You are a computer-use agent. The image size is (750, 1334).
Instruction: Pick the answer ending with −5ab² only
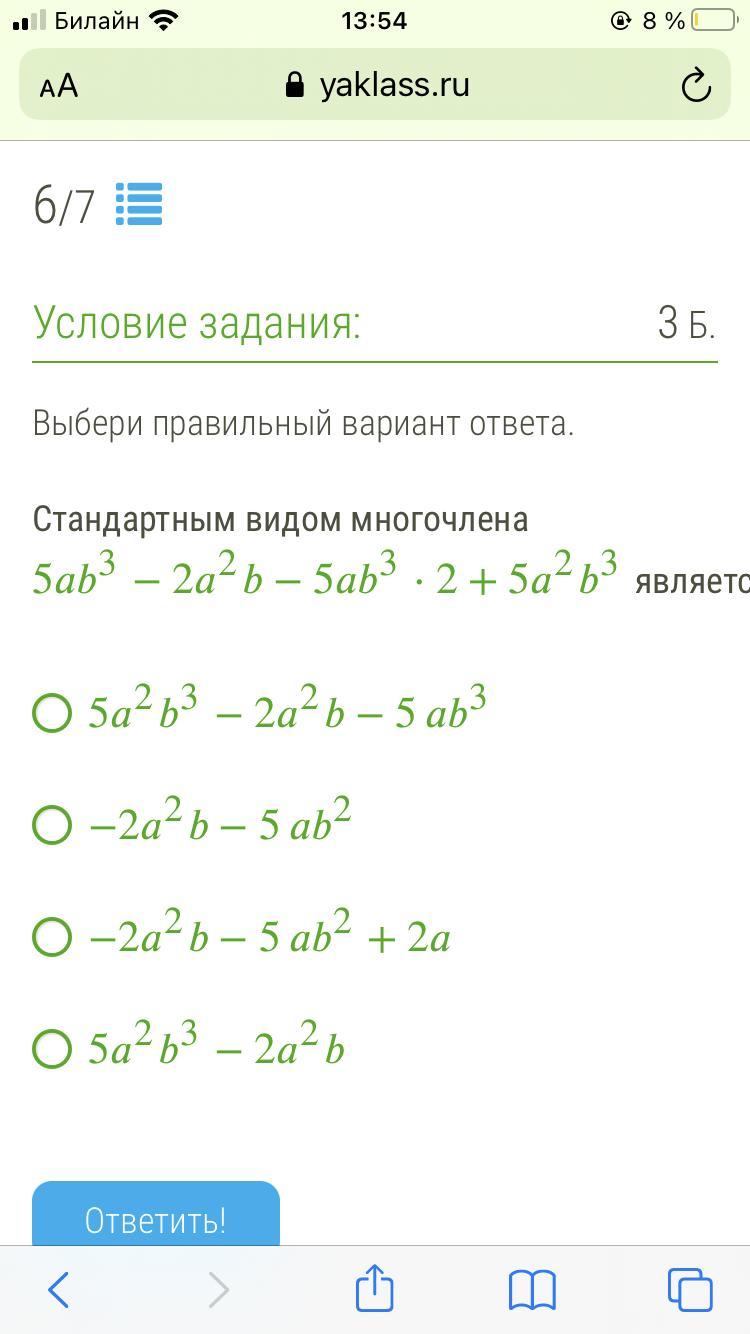pos(53,826)
